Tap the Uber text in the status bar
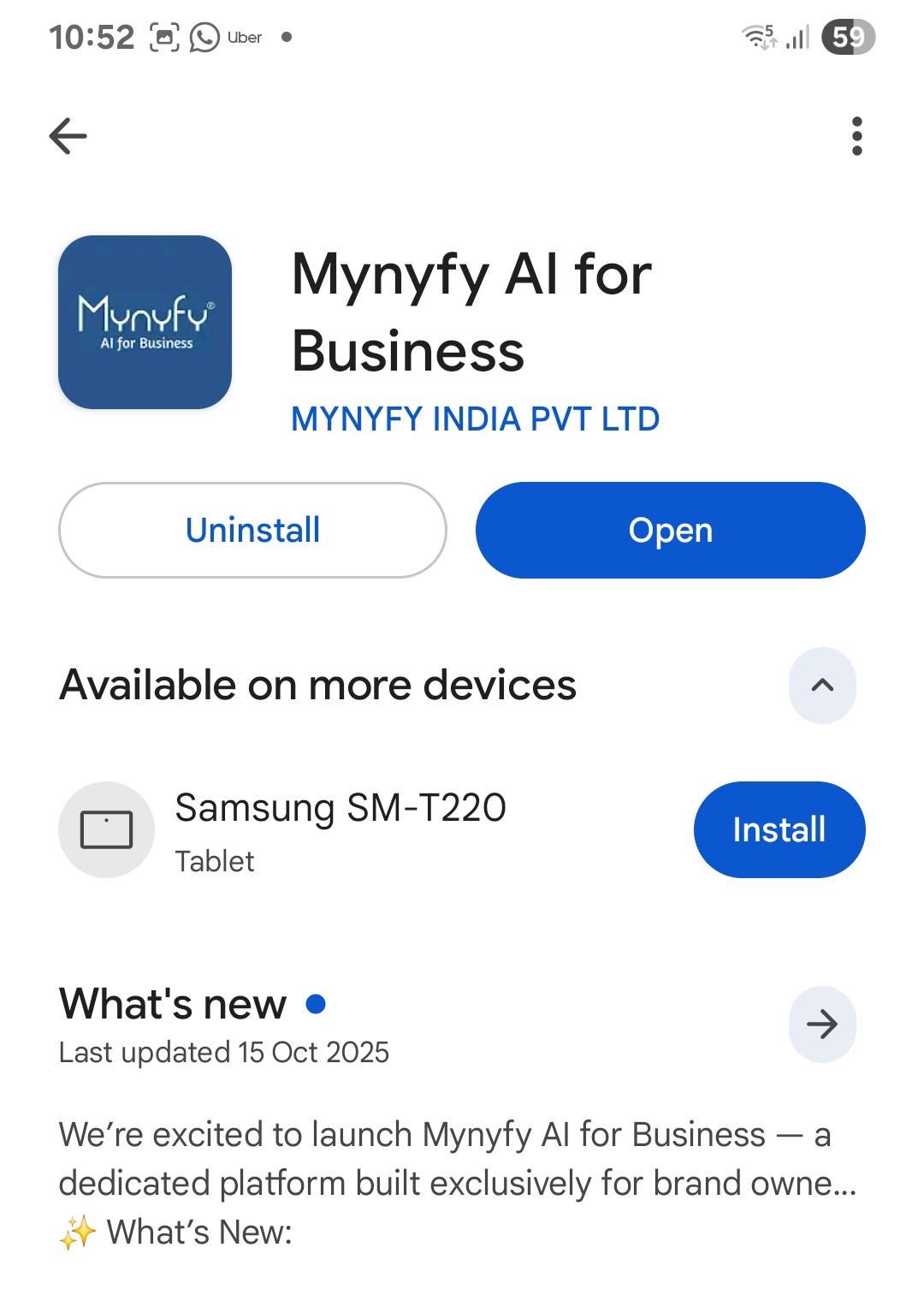 point(244,37)
